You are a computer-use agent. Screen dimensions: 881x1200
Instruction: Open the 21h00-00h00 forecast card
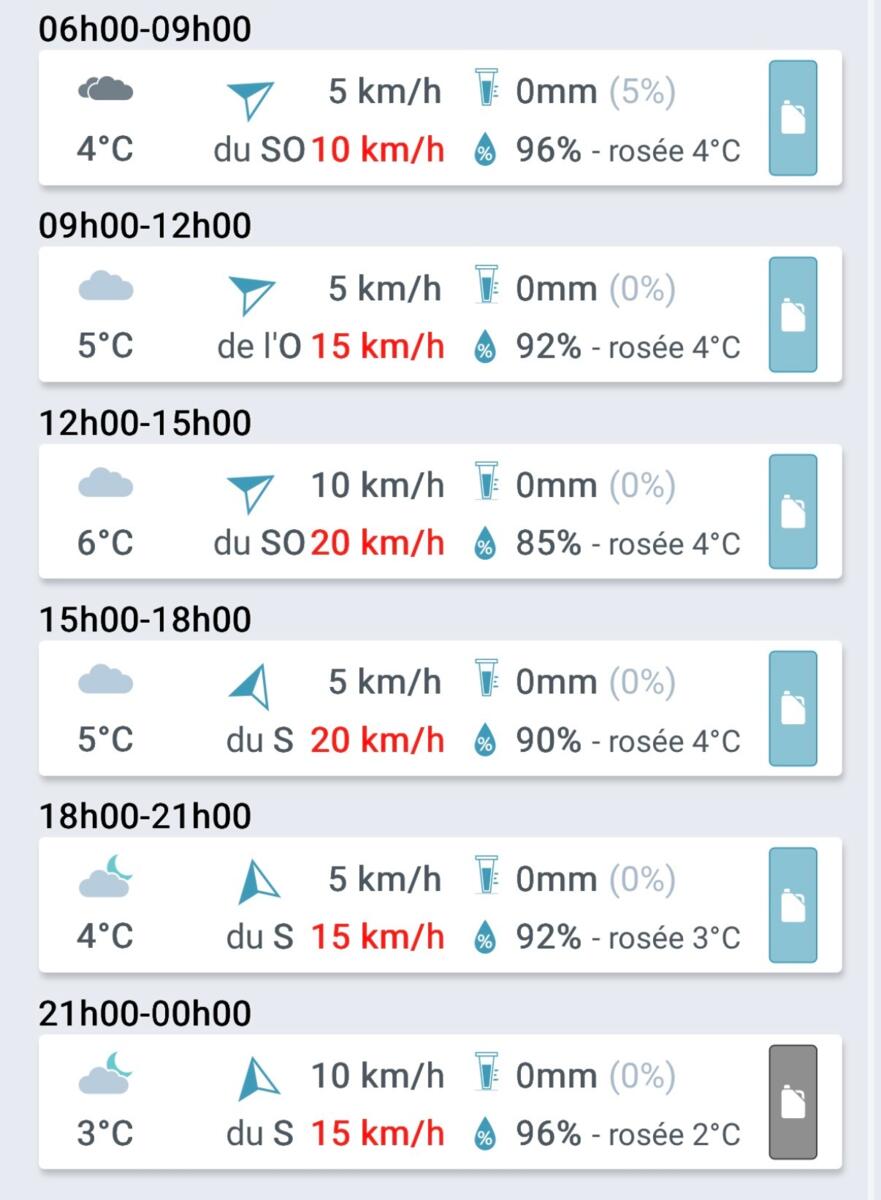point(400,1103)
